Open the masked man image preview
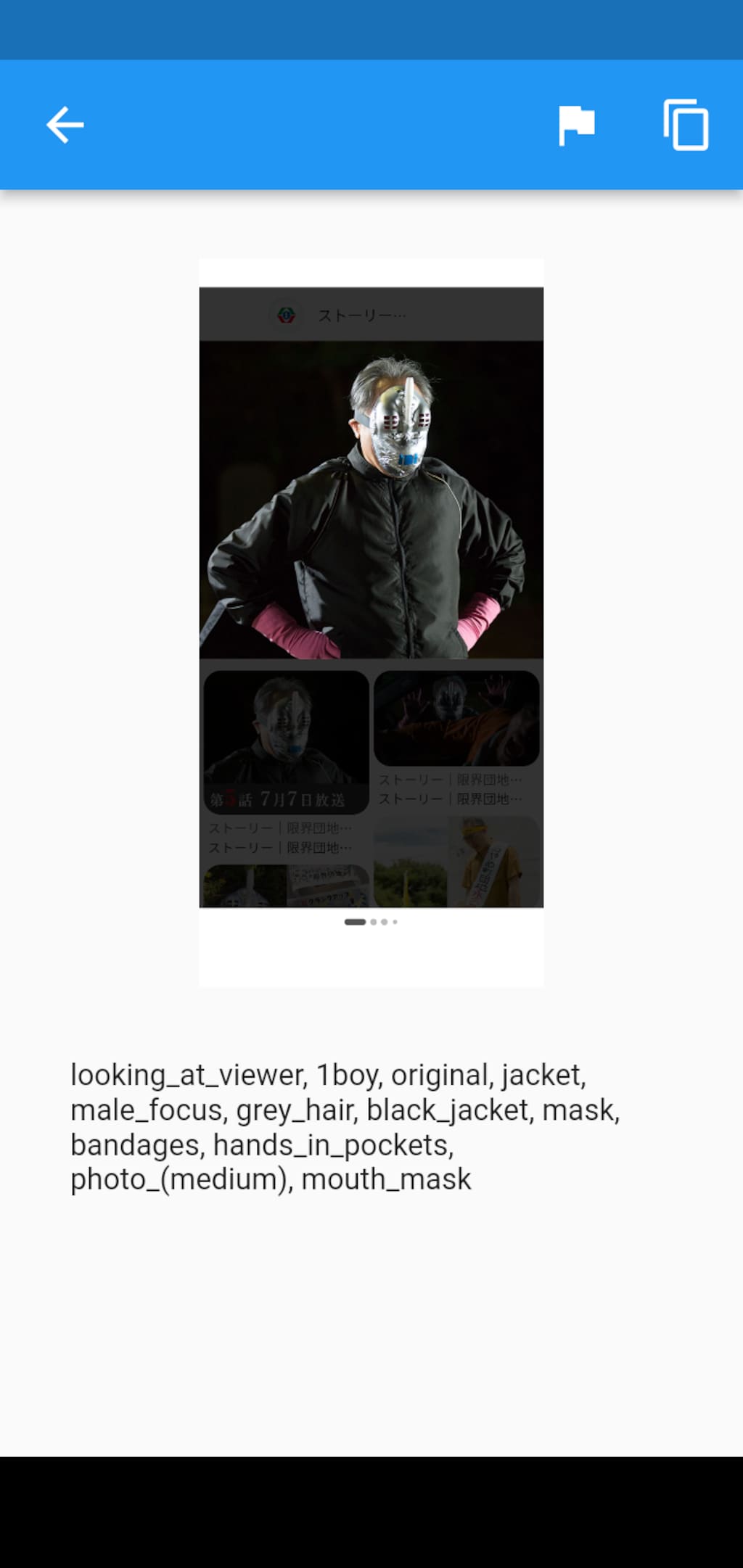The height and width of the screenshot is (1568, 743). pyautogui.click(x=371, y=623)
